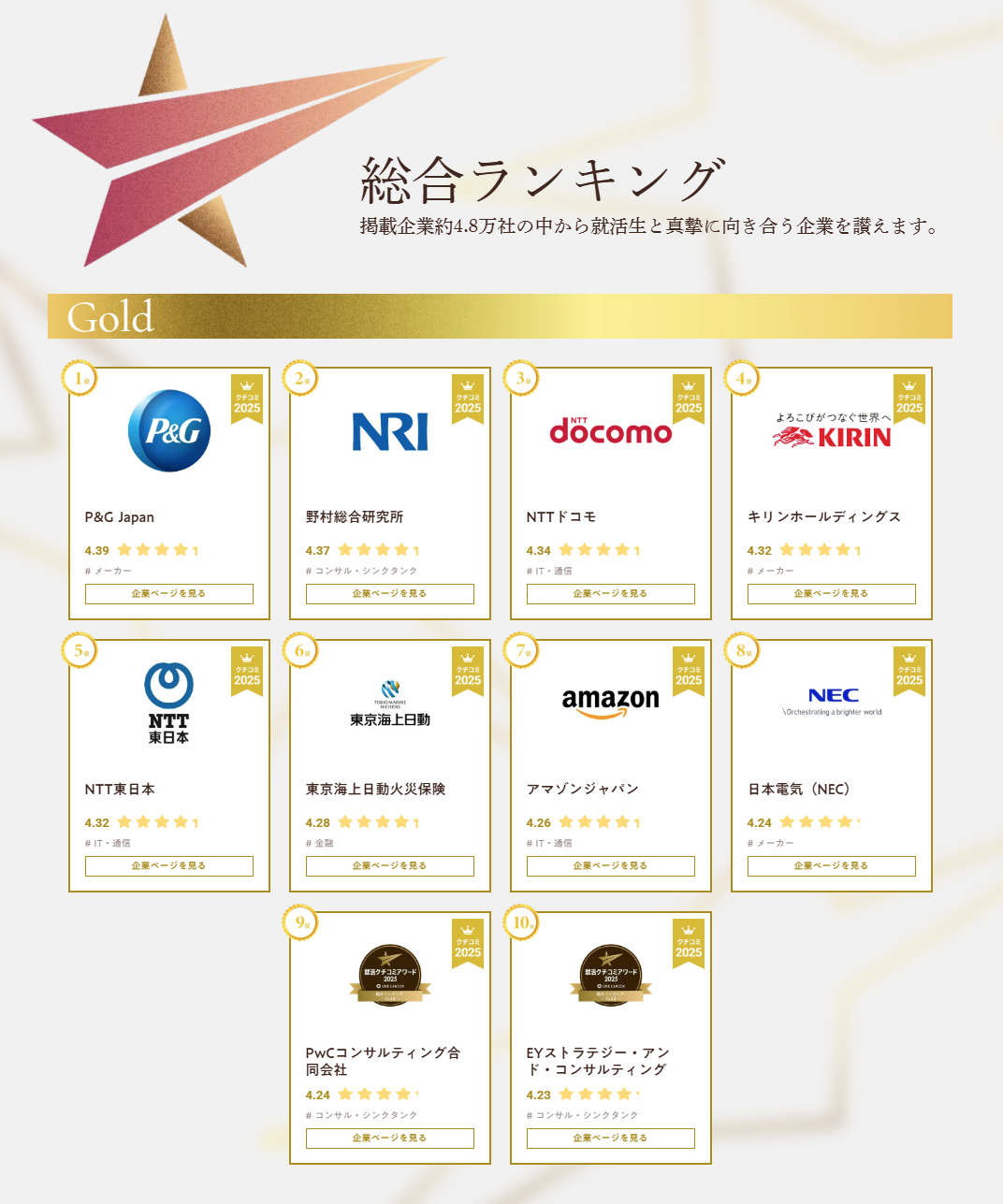View company page for NTT東日本
Viewport: 1003px width, 1204px height.
click(169, 866)
